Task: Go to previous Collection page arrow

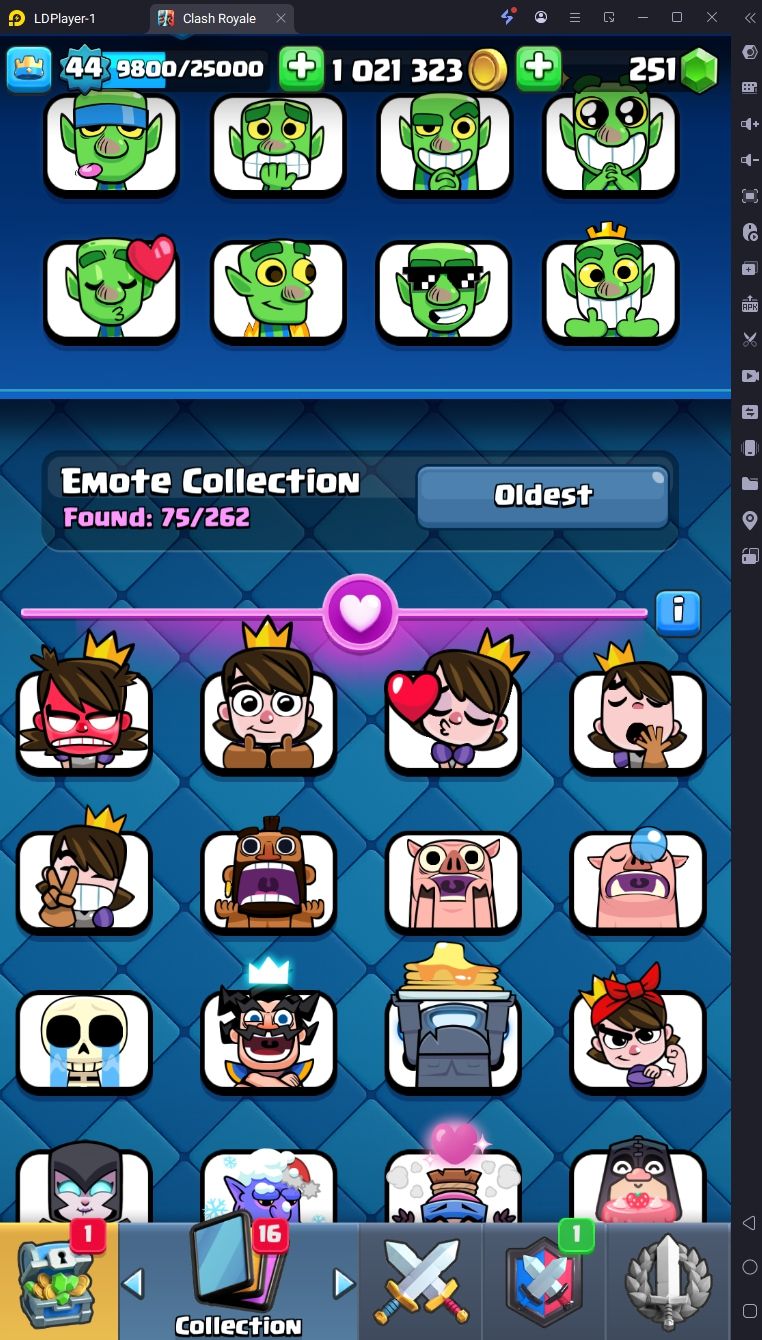Action: [133, 1282]
